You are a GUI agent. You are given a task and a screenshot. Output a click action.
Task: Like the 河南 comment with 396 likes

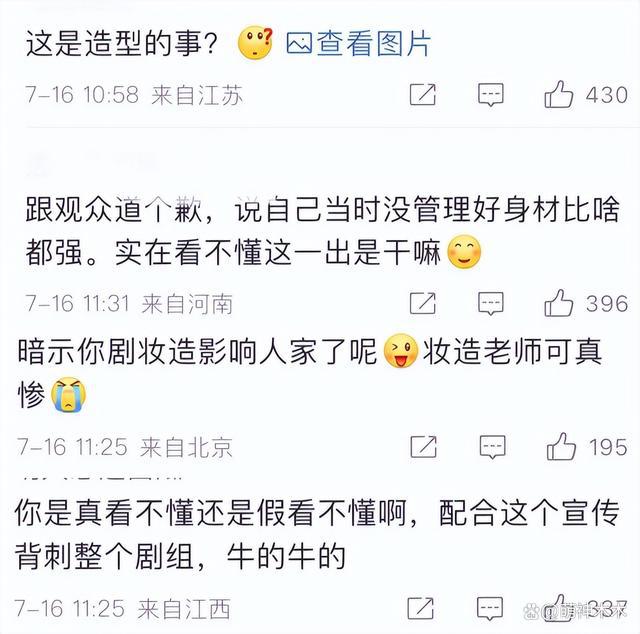(559, 302)
